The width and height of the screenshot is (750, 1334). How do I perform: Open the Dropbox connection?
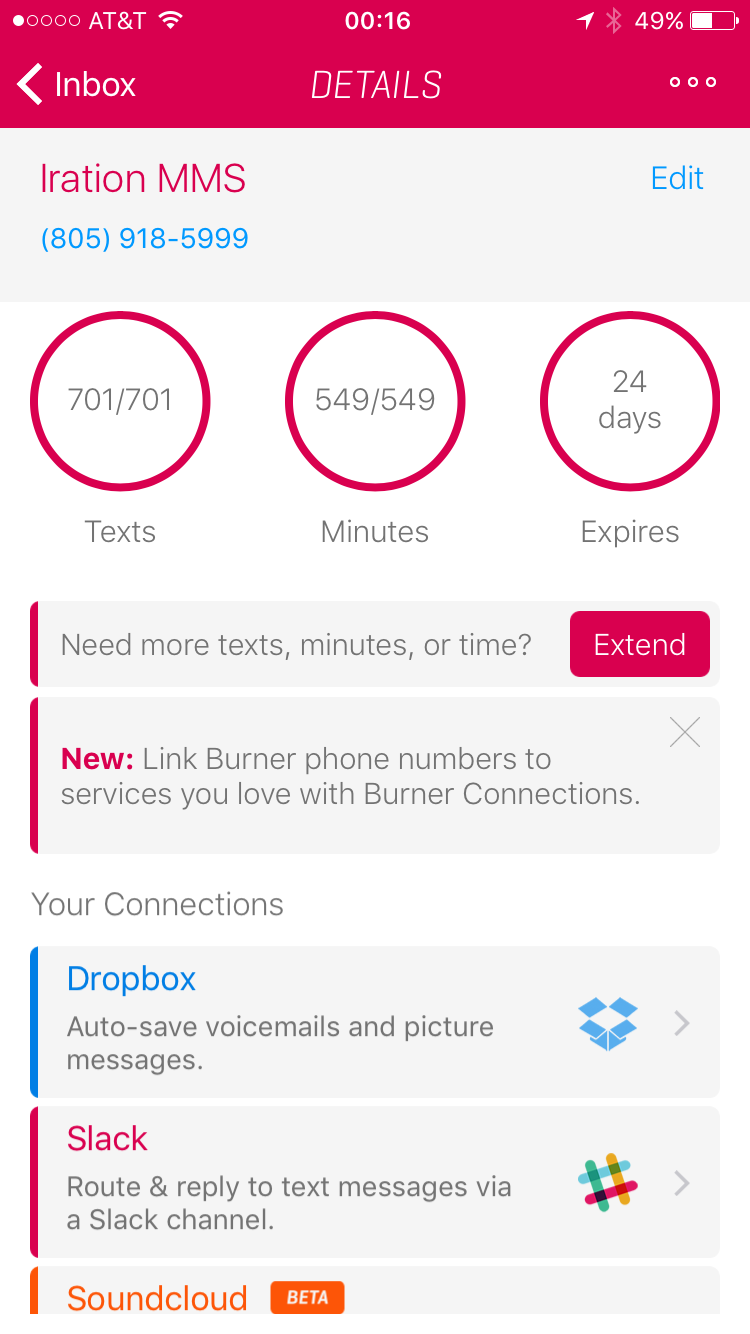pyautogui.click(x=375, y=1022)
